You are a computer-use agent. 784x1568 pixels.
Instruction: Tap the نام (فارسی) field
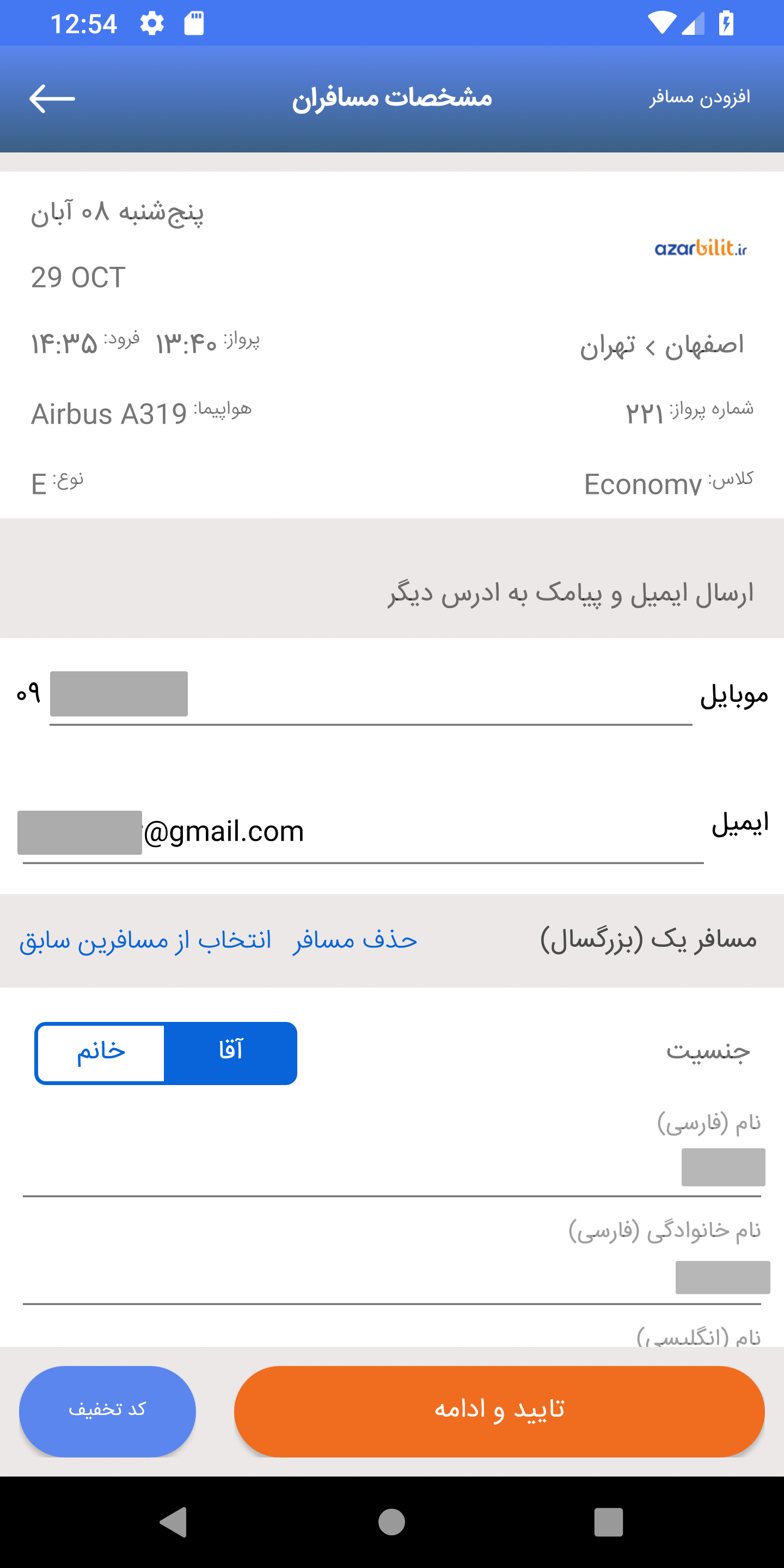[392, 1167]
